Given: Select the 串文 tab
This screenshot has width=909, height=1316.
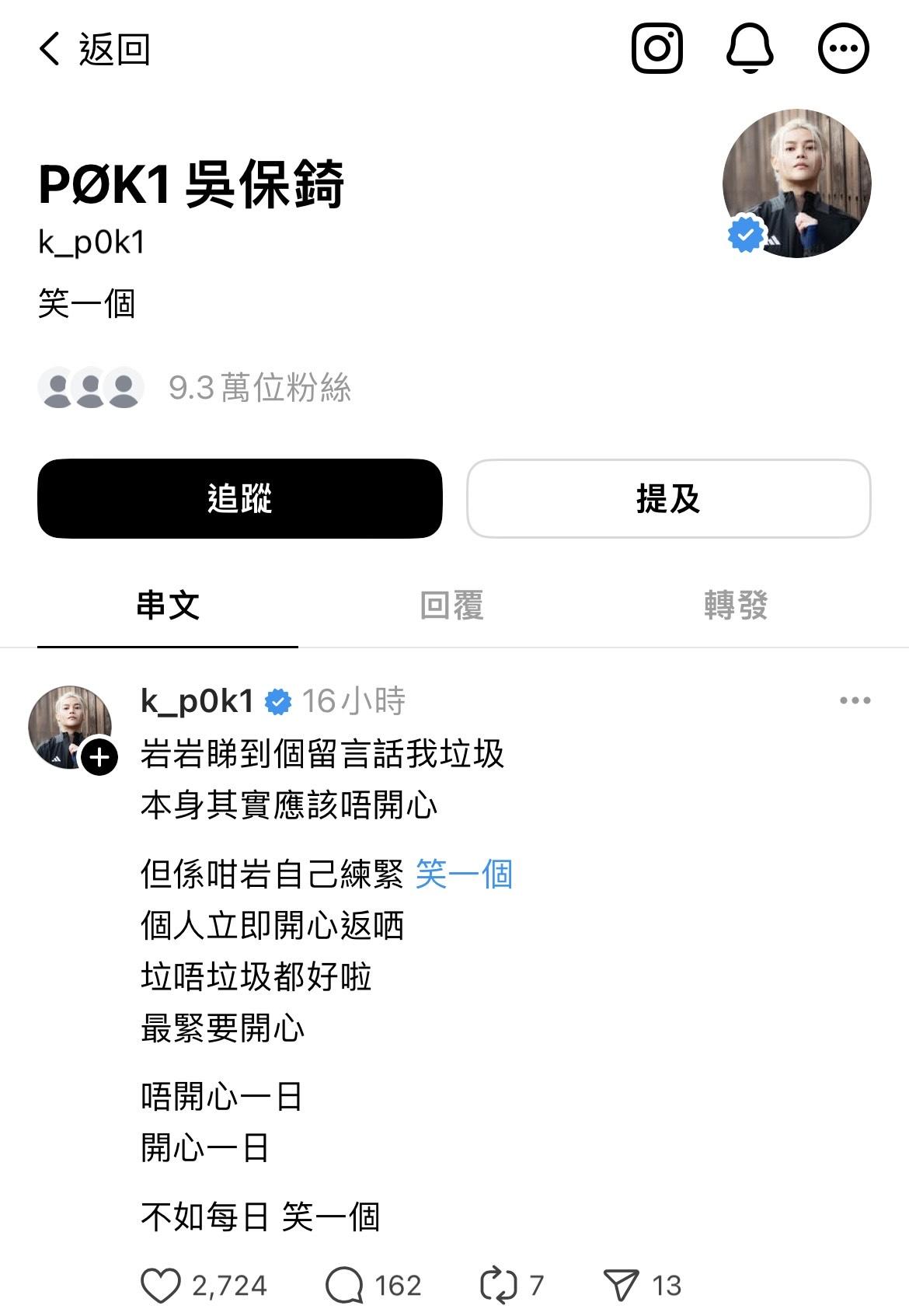Looking at the screenshot, I should (x=168, y=605).
